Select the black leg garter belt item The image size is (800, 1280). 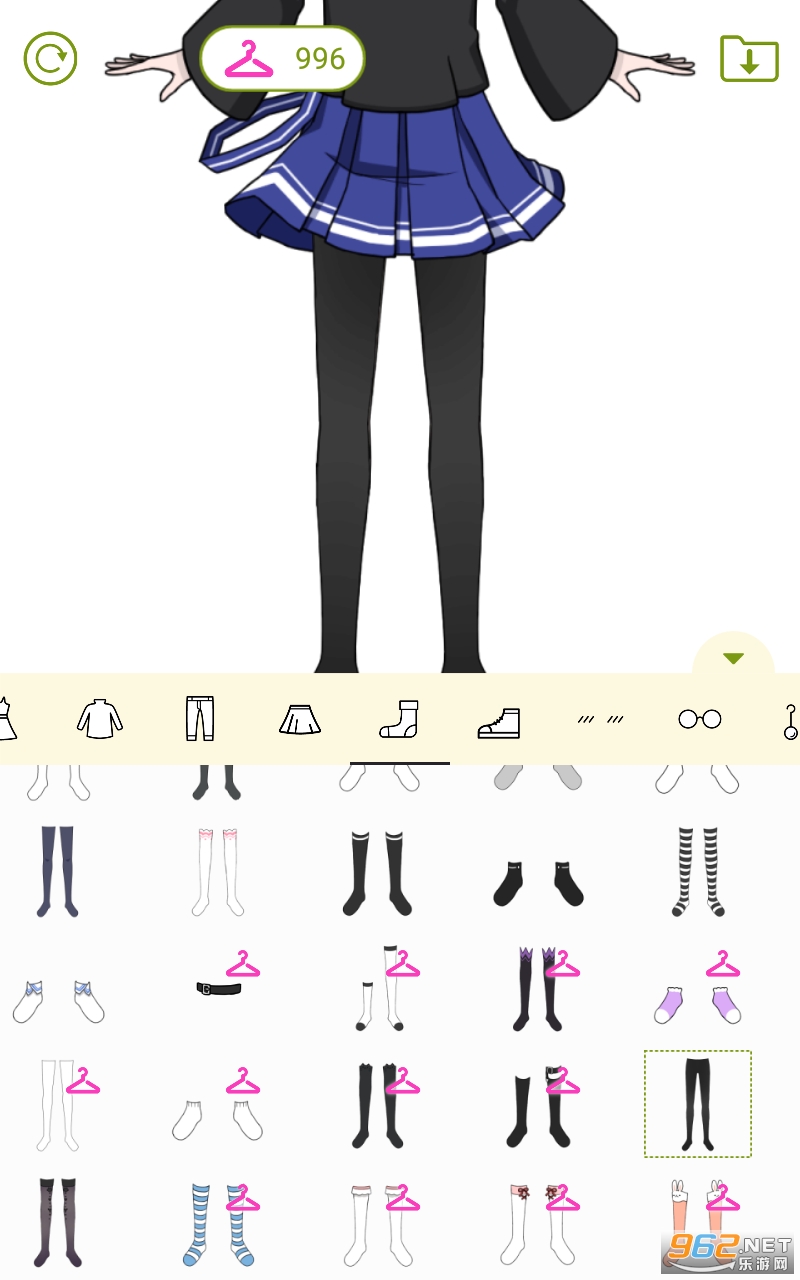tap(219, 988)
